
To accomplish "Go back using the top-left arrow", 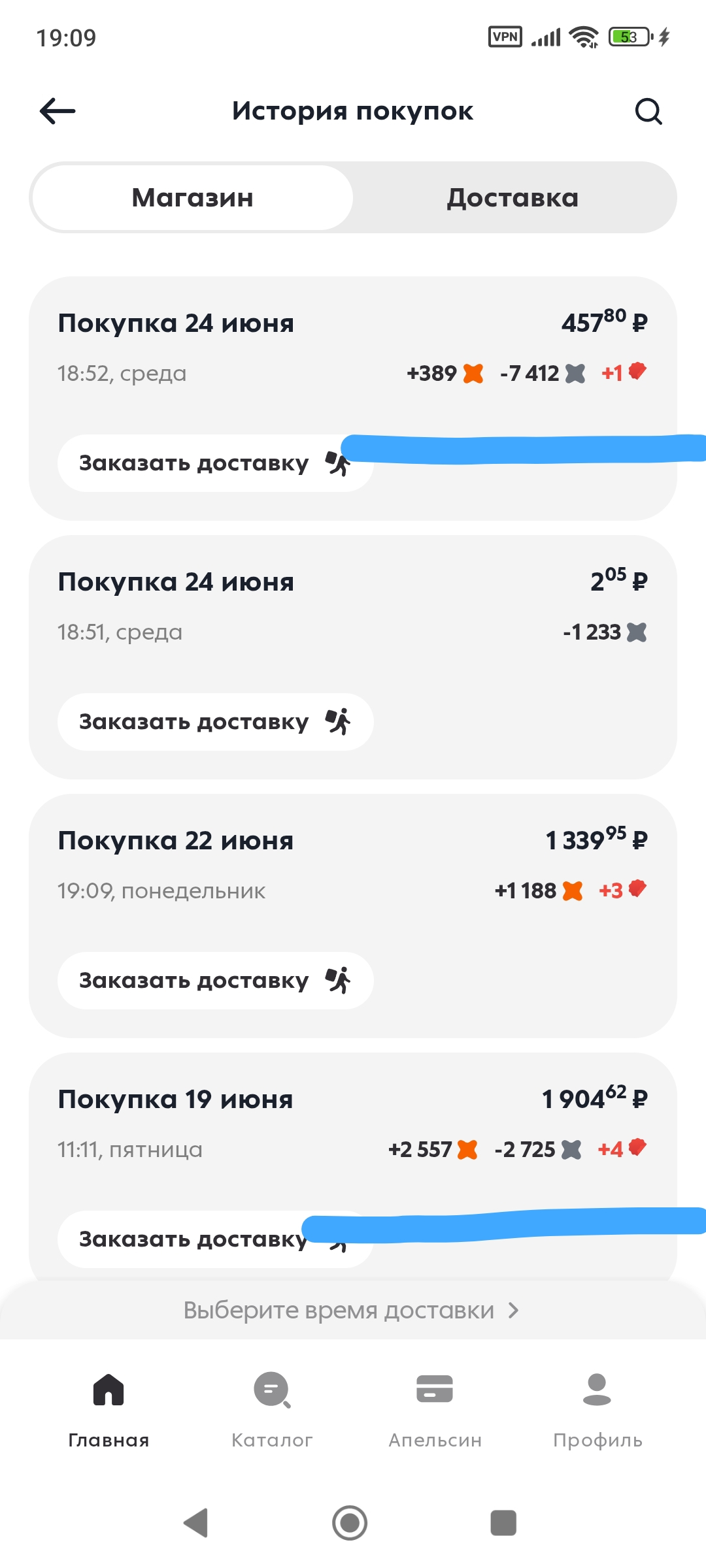I will [x=58, y=111].
